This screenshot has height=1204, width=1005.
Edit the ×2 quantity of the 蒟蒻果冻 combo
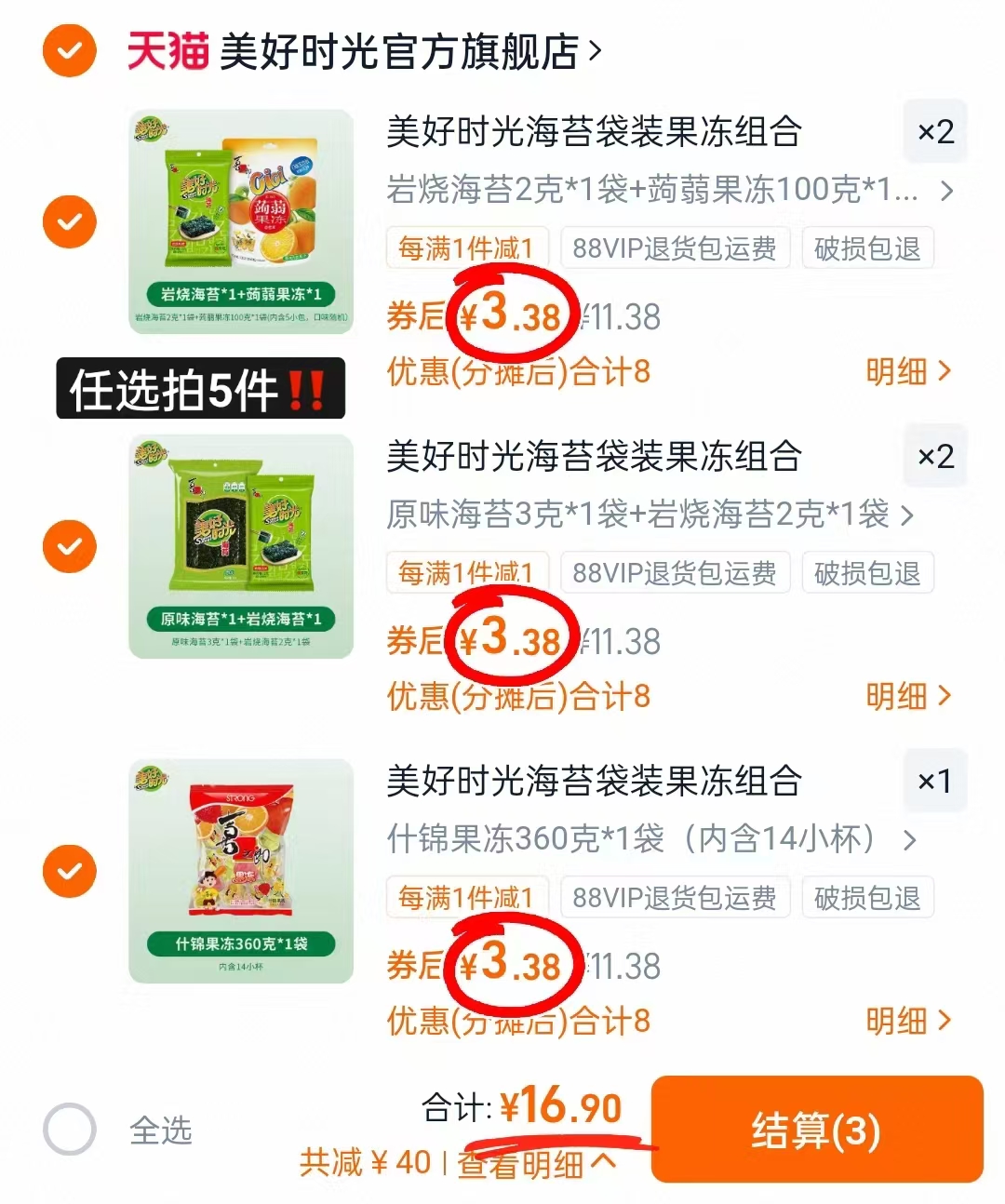click(935, 131)
